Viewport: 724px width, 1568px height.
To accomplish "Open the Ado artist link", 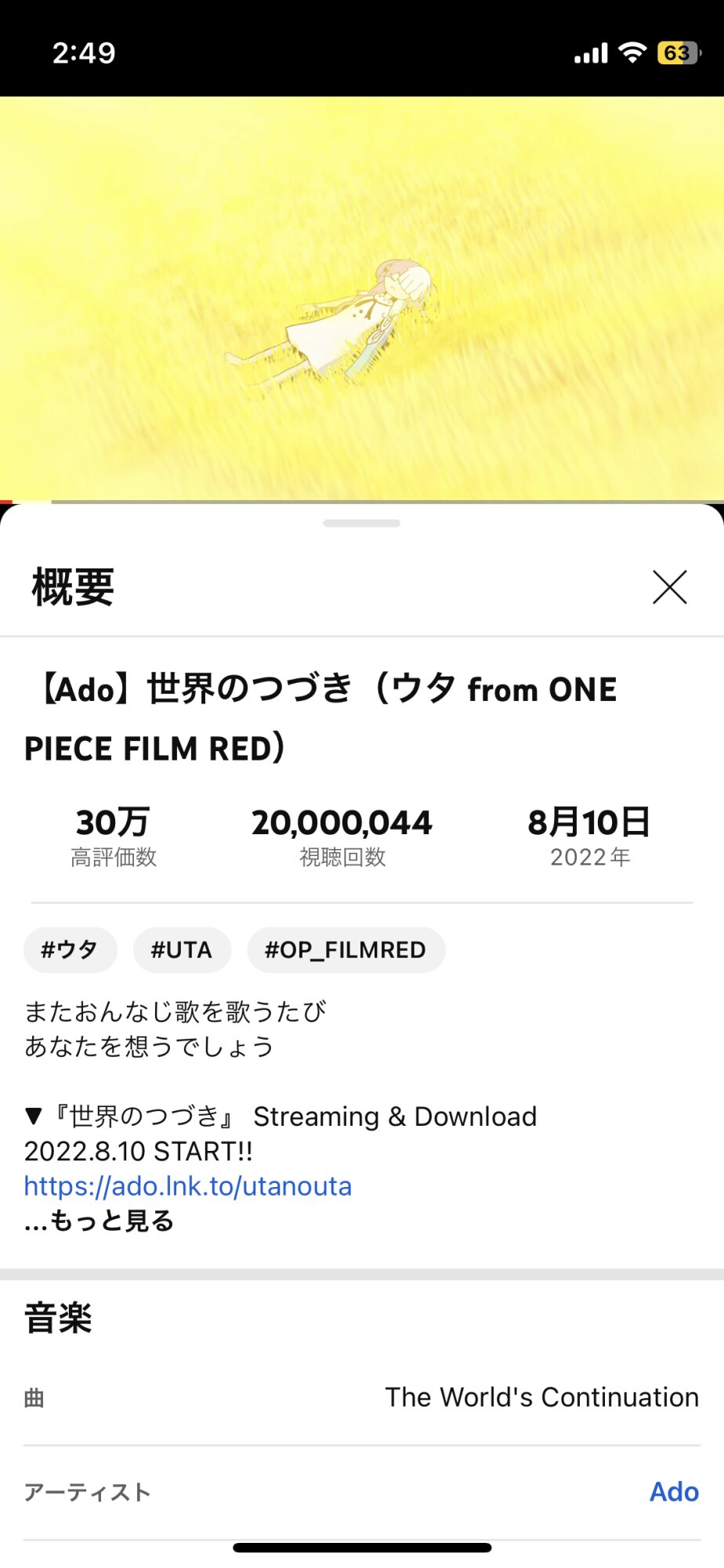I will pyautogui.click(x=674, y=1491).
